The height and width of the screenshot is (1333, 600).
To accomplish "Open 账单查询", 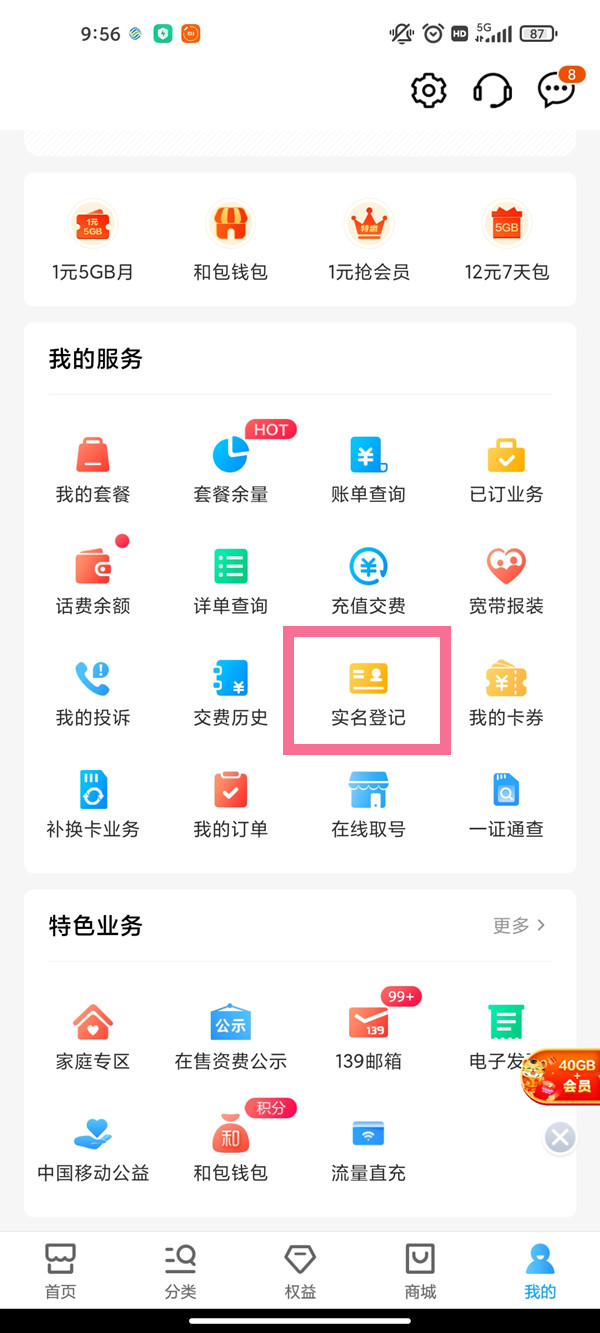I will (x=368, y=468).
